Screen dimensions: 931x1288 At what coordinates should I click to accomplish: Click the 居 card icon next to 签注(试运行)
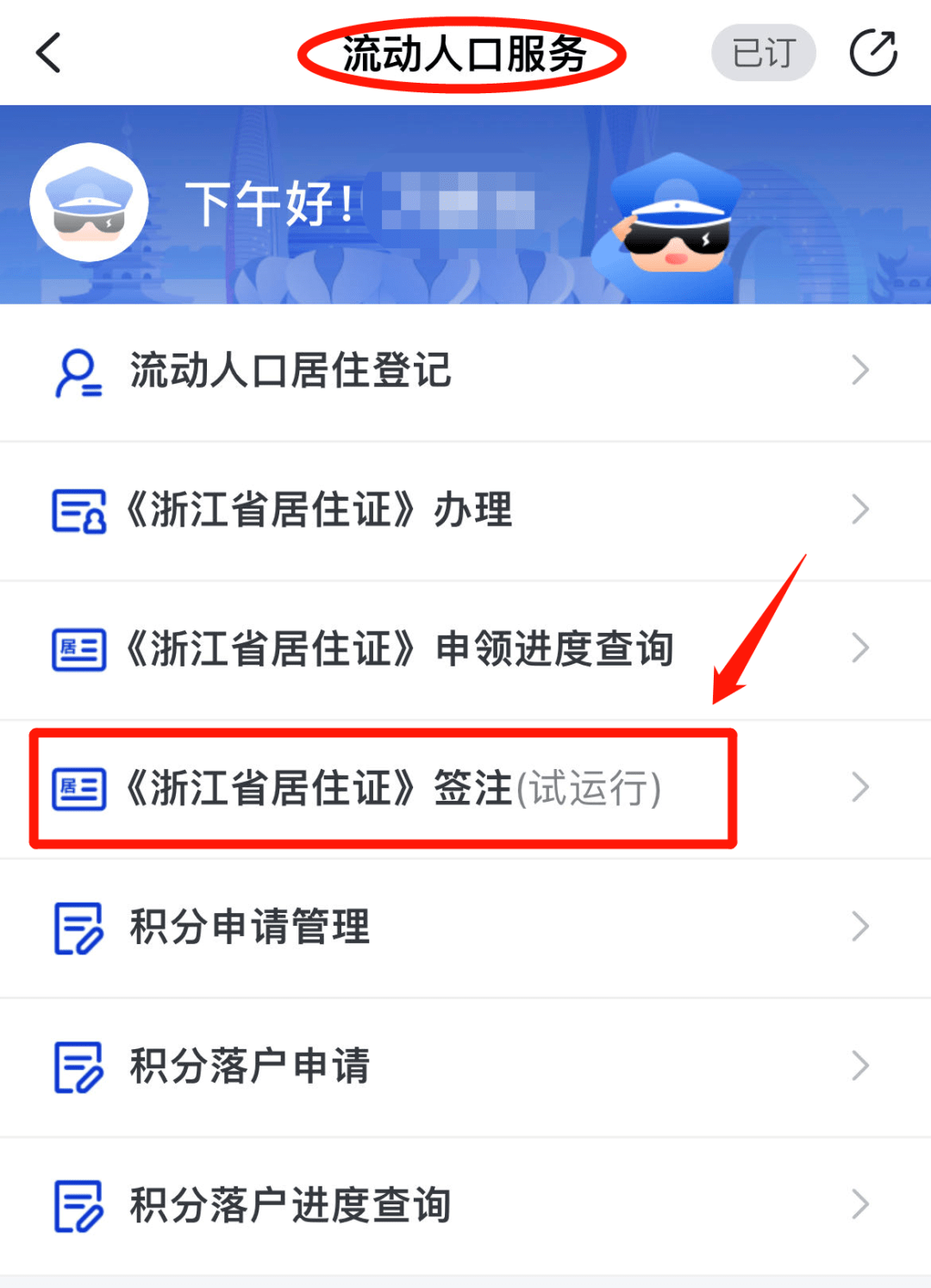pos(77,786)
